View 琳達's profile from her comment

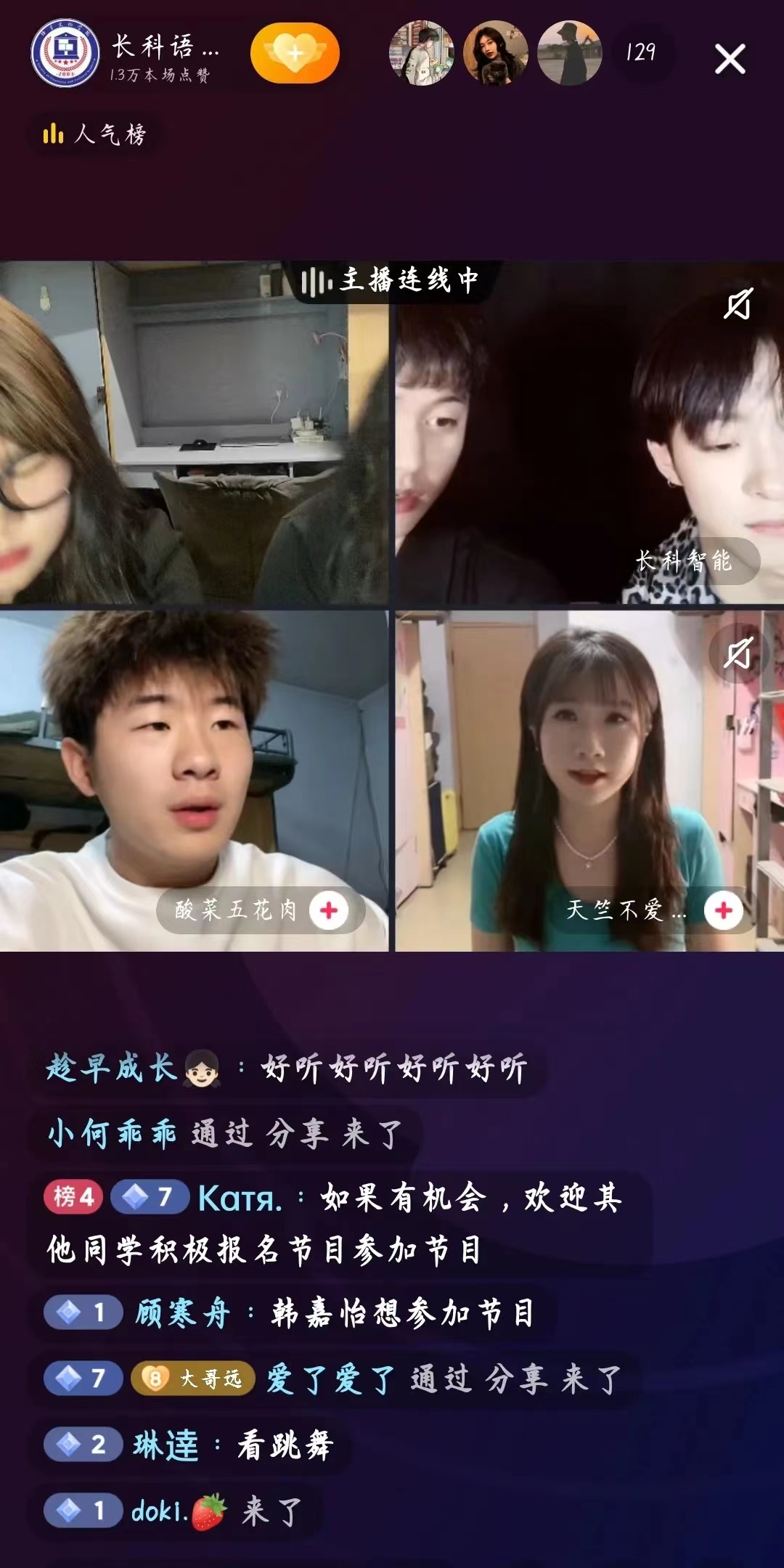pos(166,1445)
